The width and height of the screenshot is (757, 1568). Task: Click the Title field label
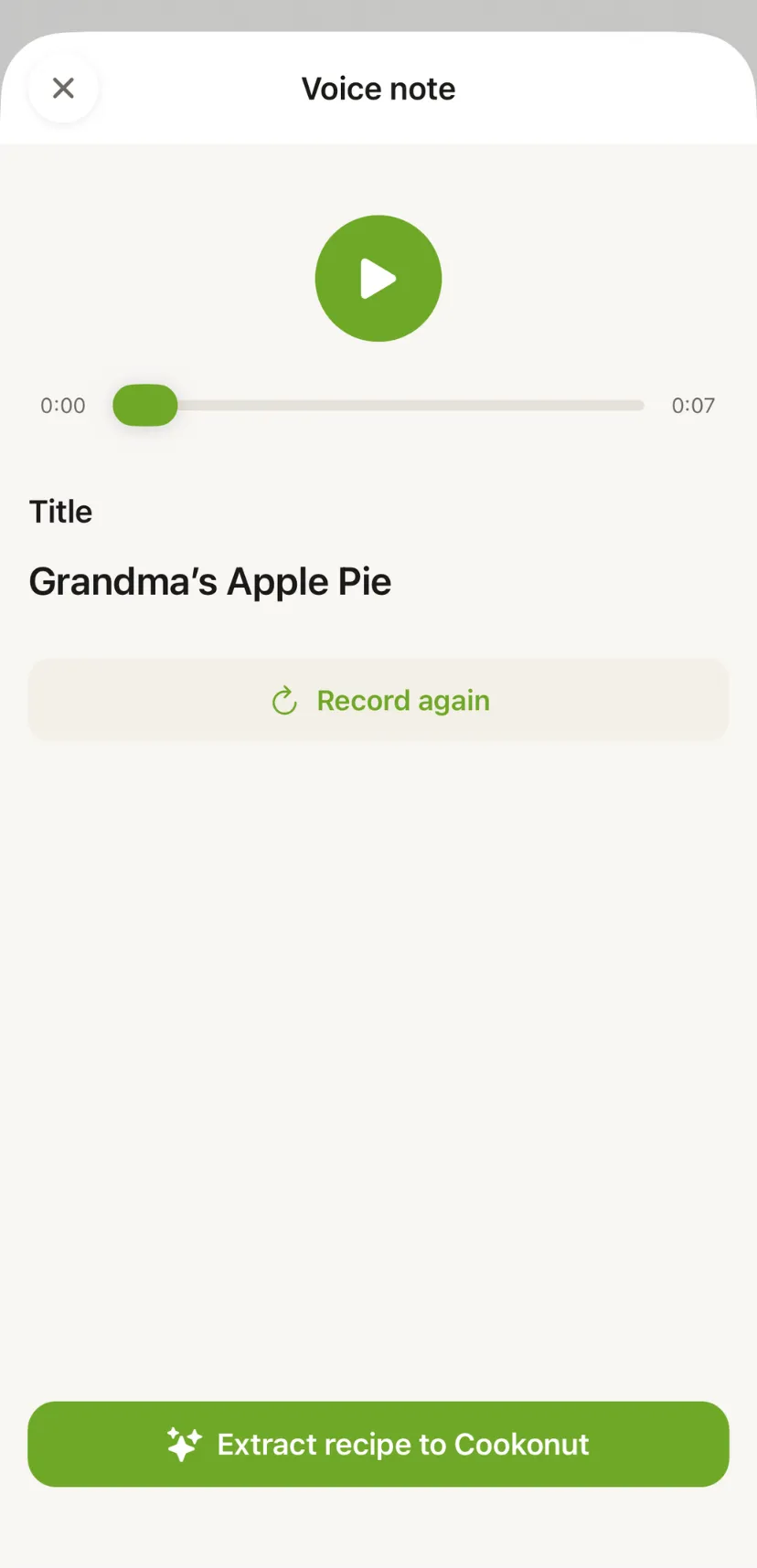(60, 512)
